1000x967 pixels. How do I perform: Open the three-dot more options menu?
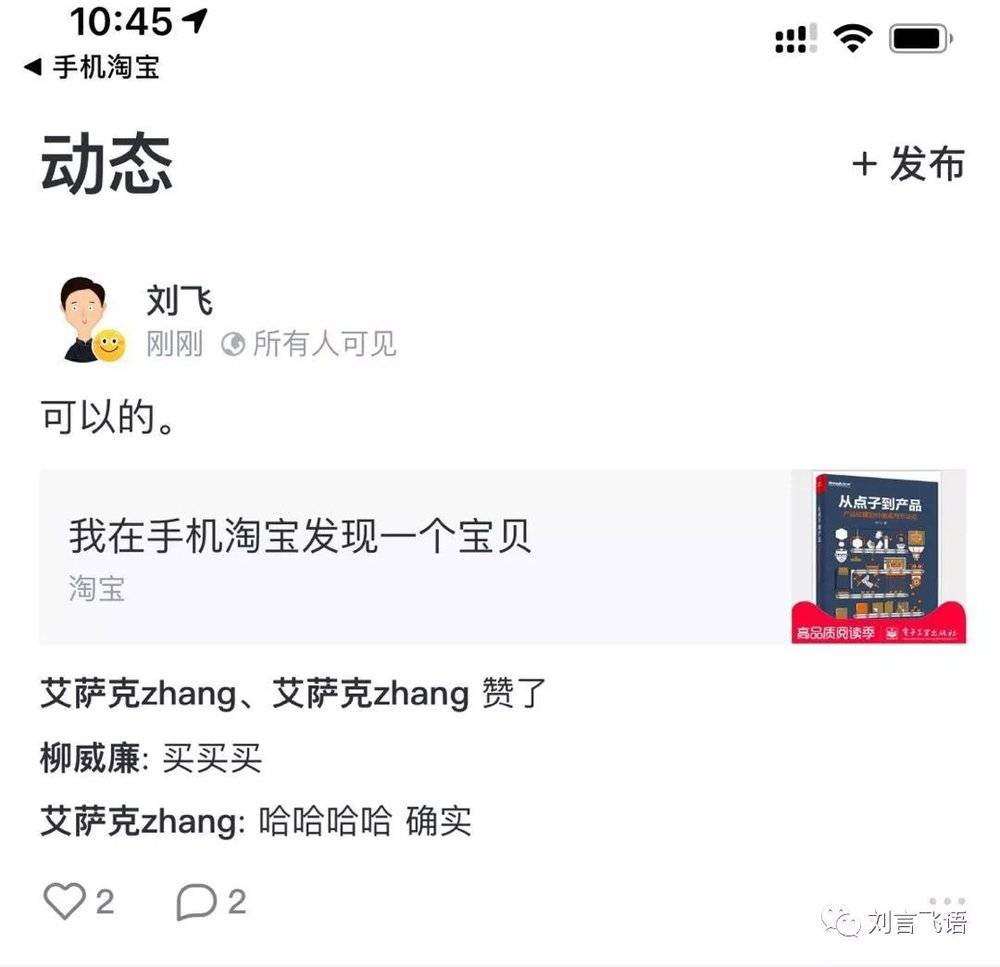tap(946, 902)
